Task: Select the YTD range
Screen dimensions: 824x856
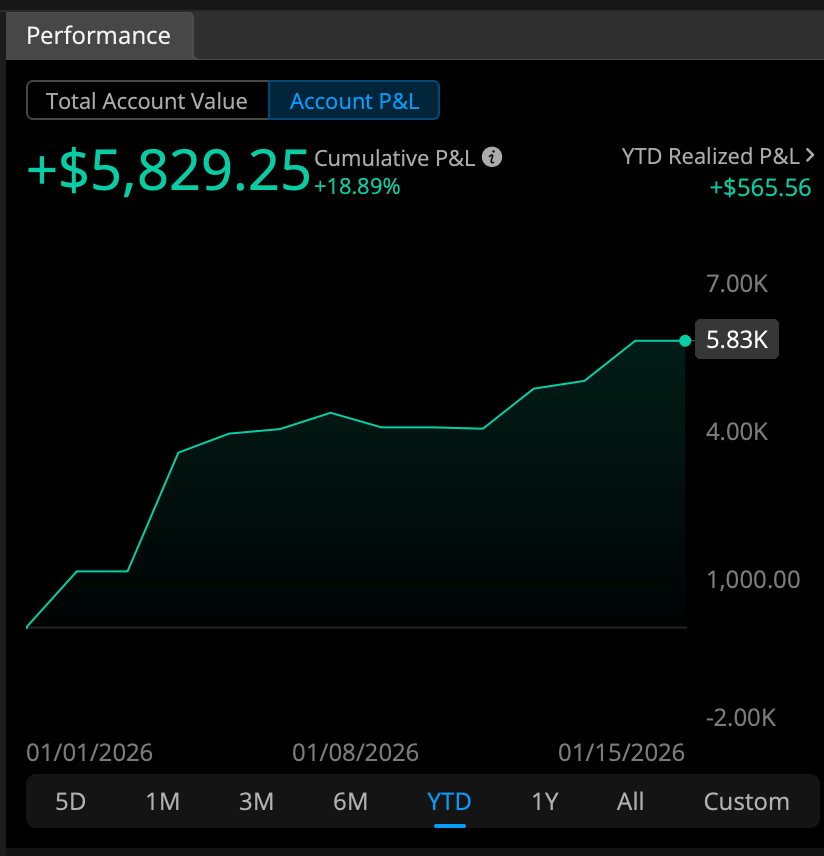Action: pos(449,801)
